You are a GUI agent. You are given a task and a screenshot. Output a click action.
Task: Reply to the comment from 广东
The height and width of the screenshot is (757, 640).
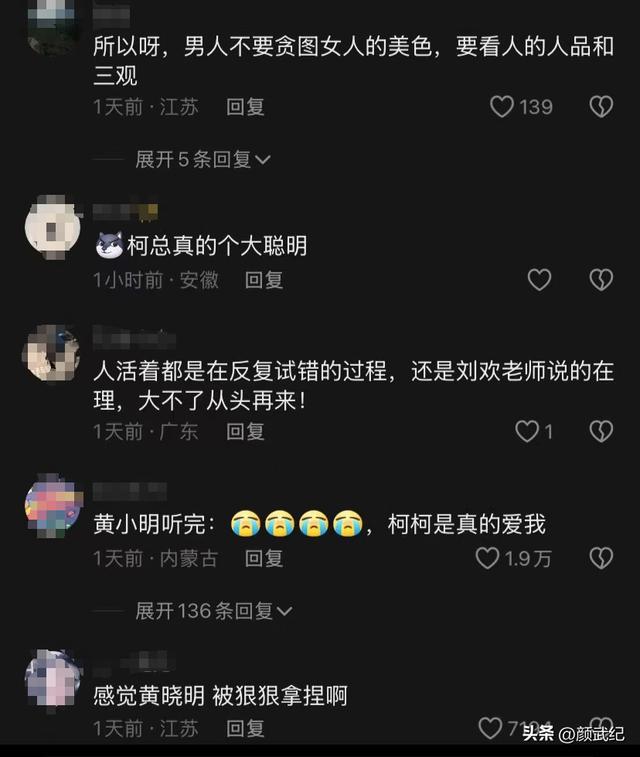click(245, 431)
